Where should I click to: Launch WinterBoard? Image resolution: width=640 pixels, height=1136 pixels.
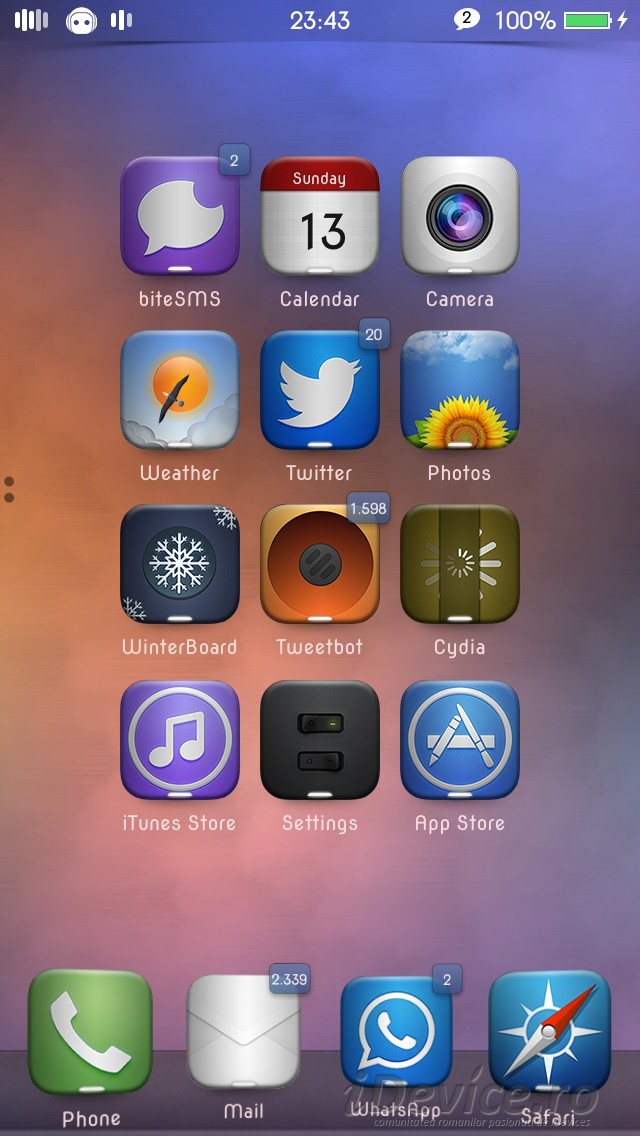pyautogui.click(x=180, y=564)
